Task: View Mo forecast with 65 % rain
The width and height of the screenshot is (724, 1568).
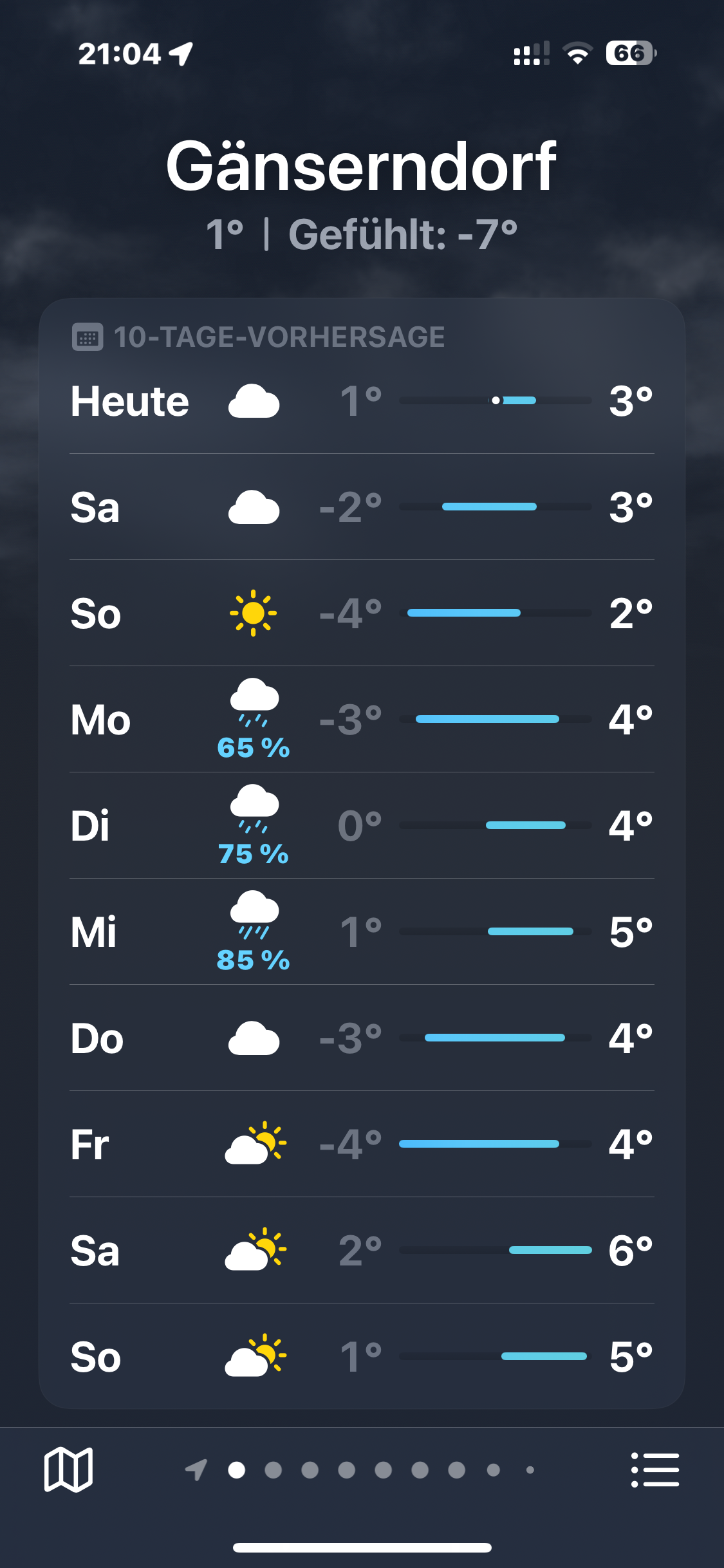Action: pyautogui.click(x=362, y=720)
